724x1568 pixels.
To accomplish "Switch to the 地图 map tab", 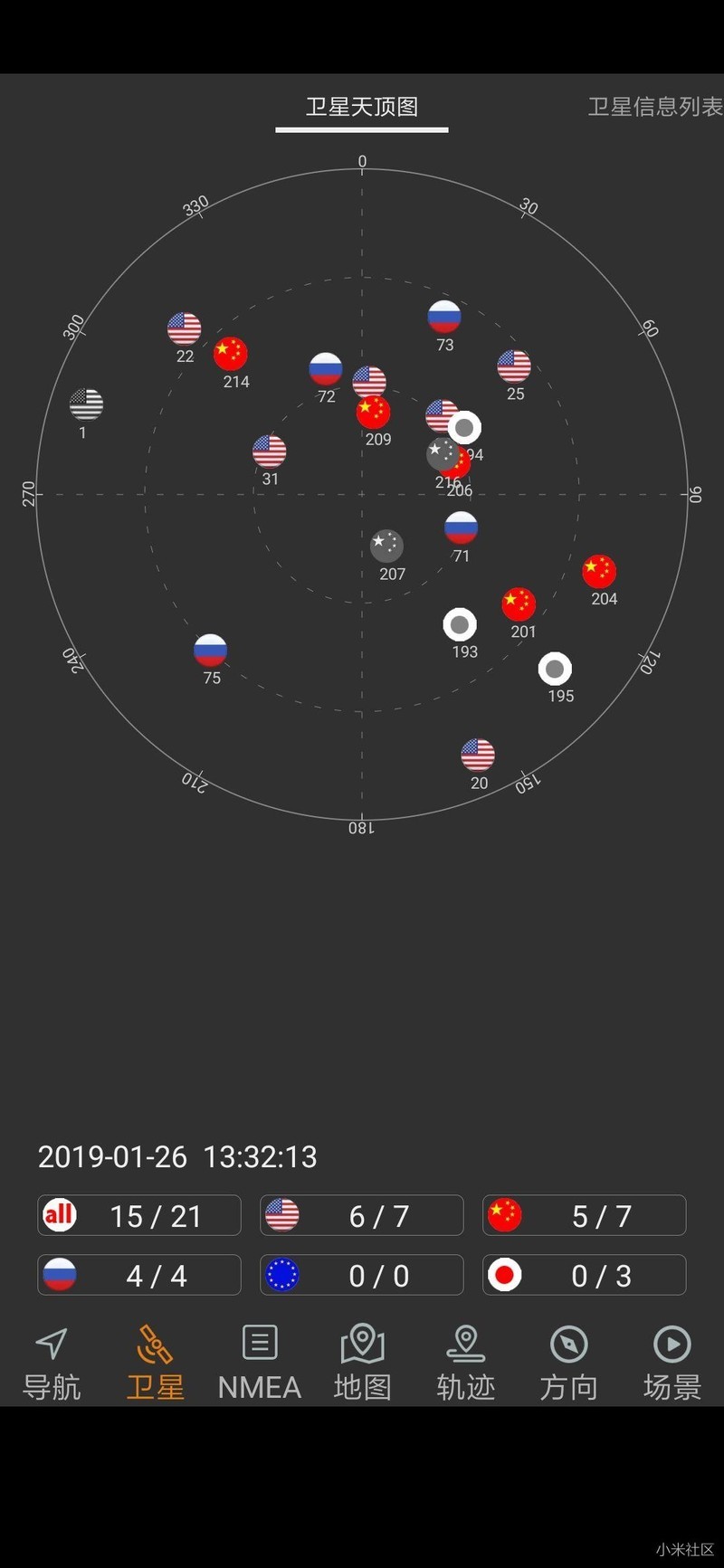I will point(362,1363).
